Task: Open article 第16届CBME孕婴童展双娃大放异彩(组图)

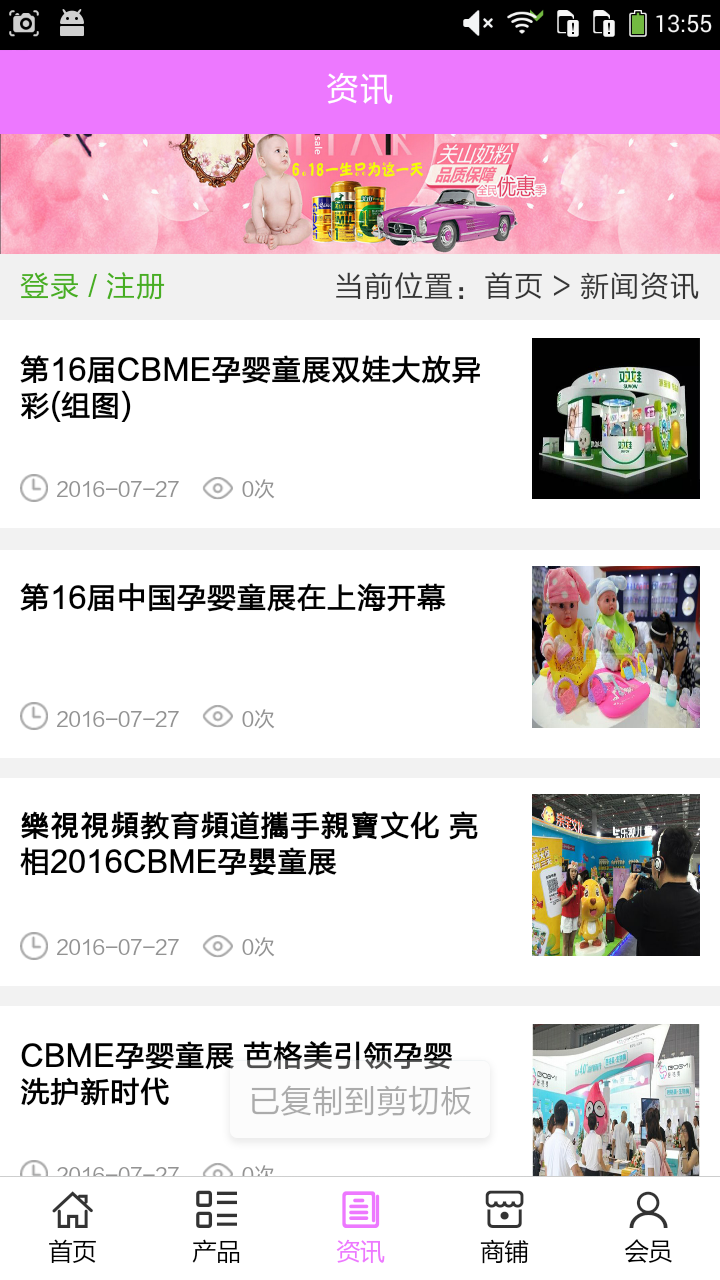Action: [x=250, y=388]
